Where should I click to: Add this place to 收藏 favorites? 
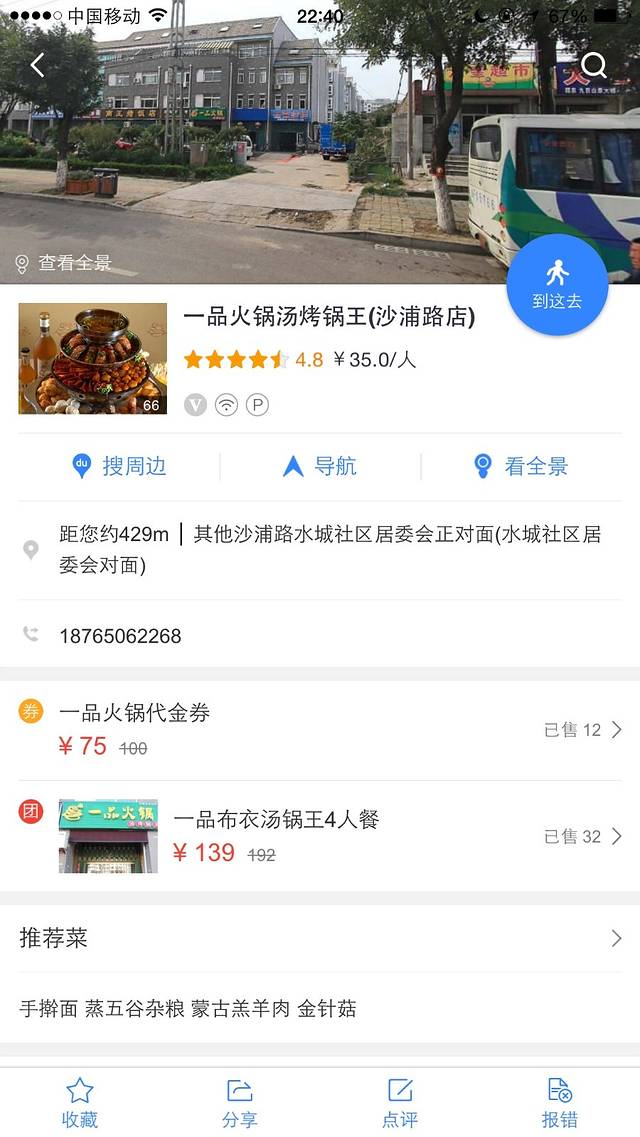tap(80, 1103)
